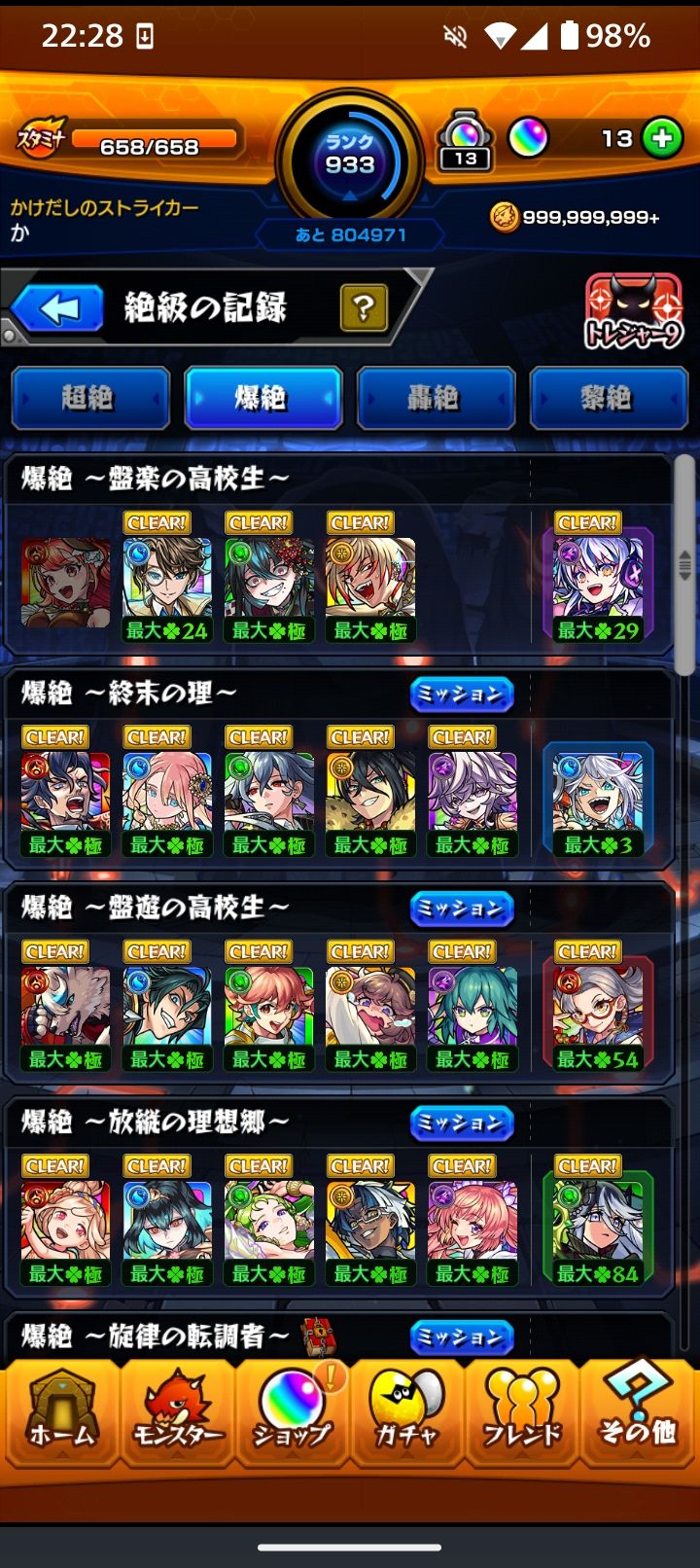This screenshot has height=1568, width=700.
Task: Select the 爆絶 tab
Action: pyautogui.click(x=262, y=398)
